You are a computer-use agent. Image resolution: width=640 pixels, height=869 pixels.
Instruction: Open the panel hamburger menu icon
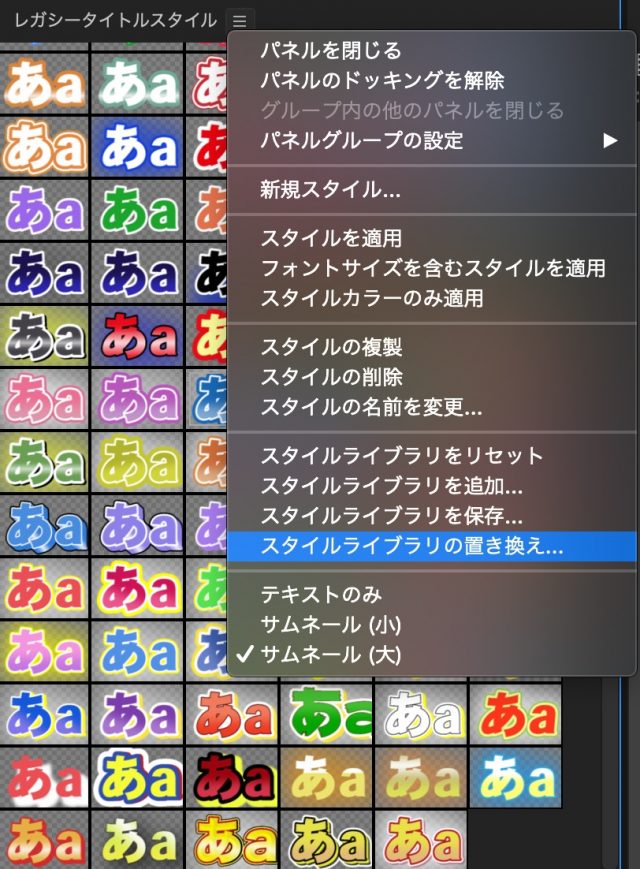[x=240, y=19]
